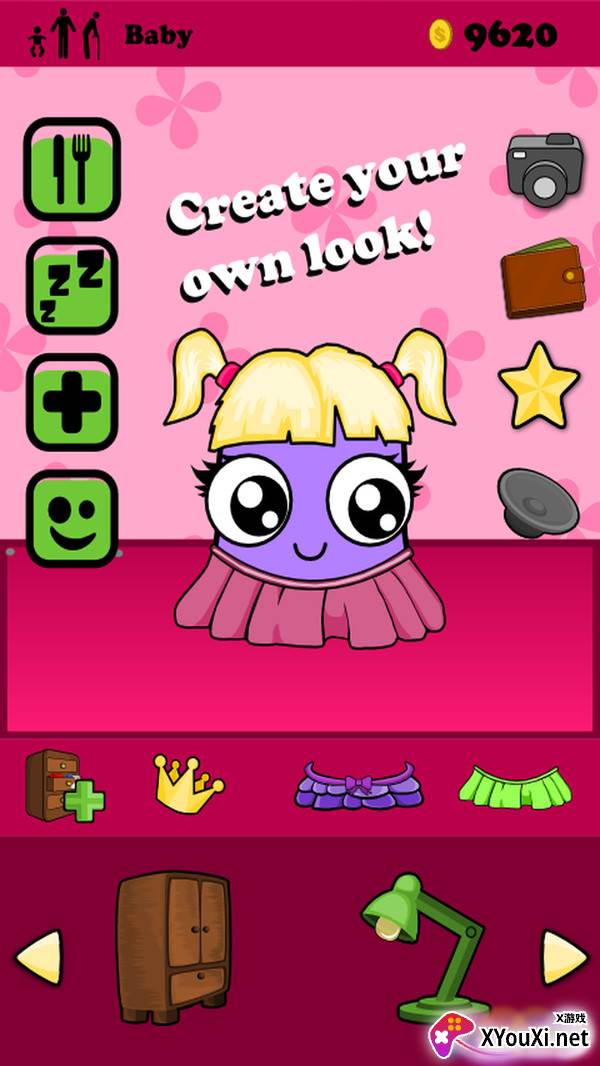Tap the Baby life stage icon

point(63,34)
